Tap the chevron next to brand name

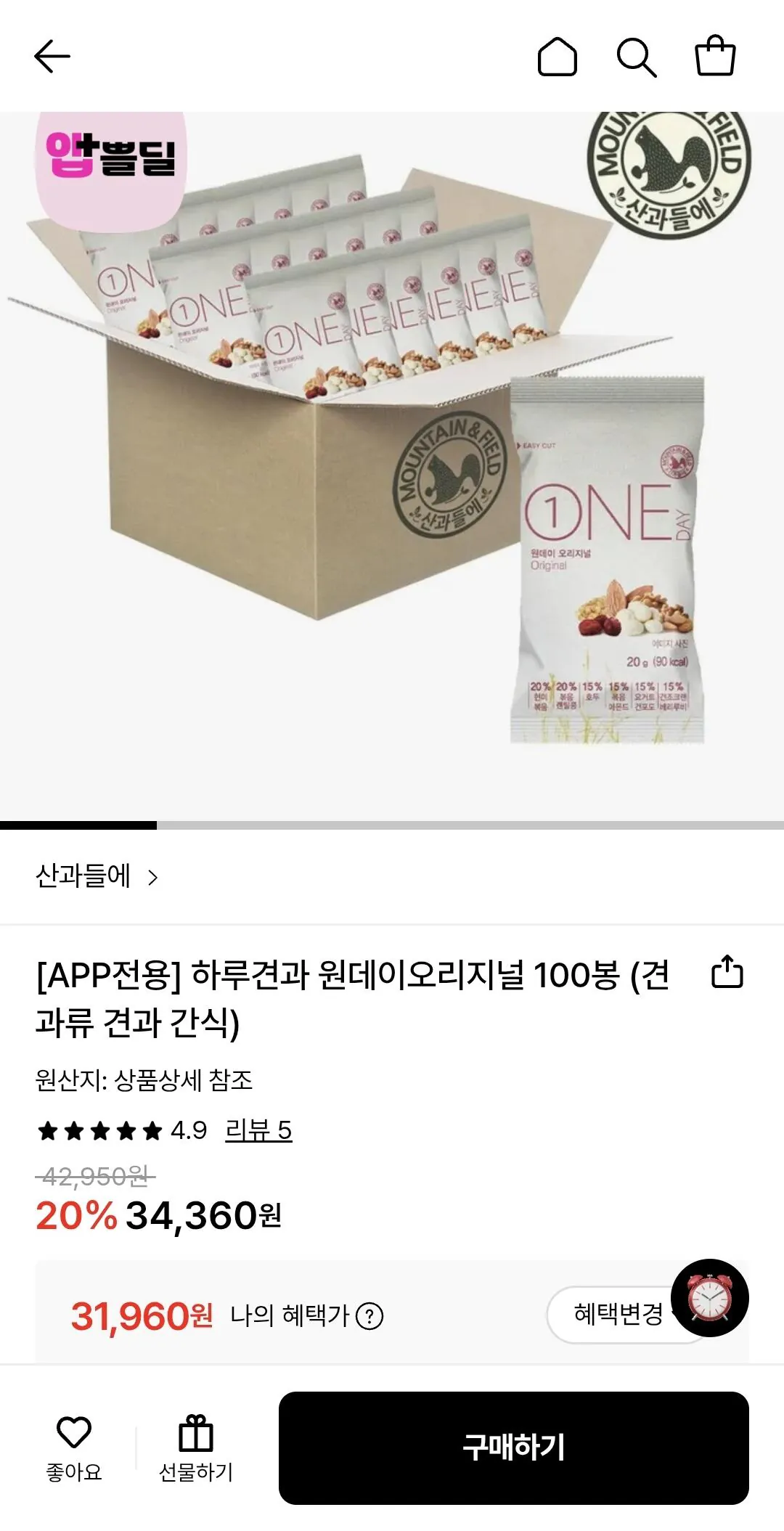click(x=154, y=878)
